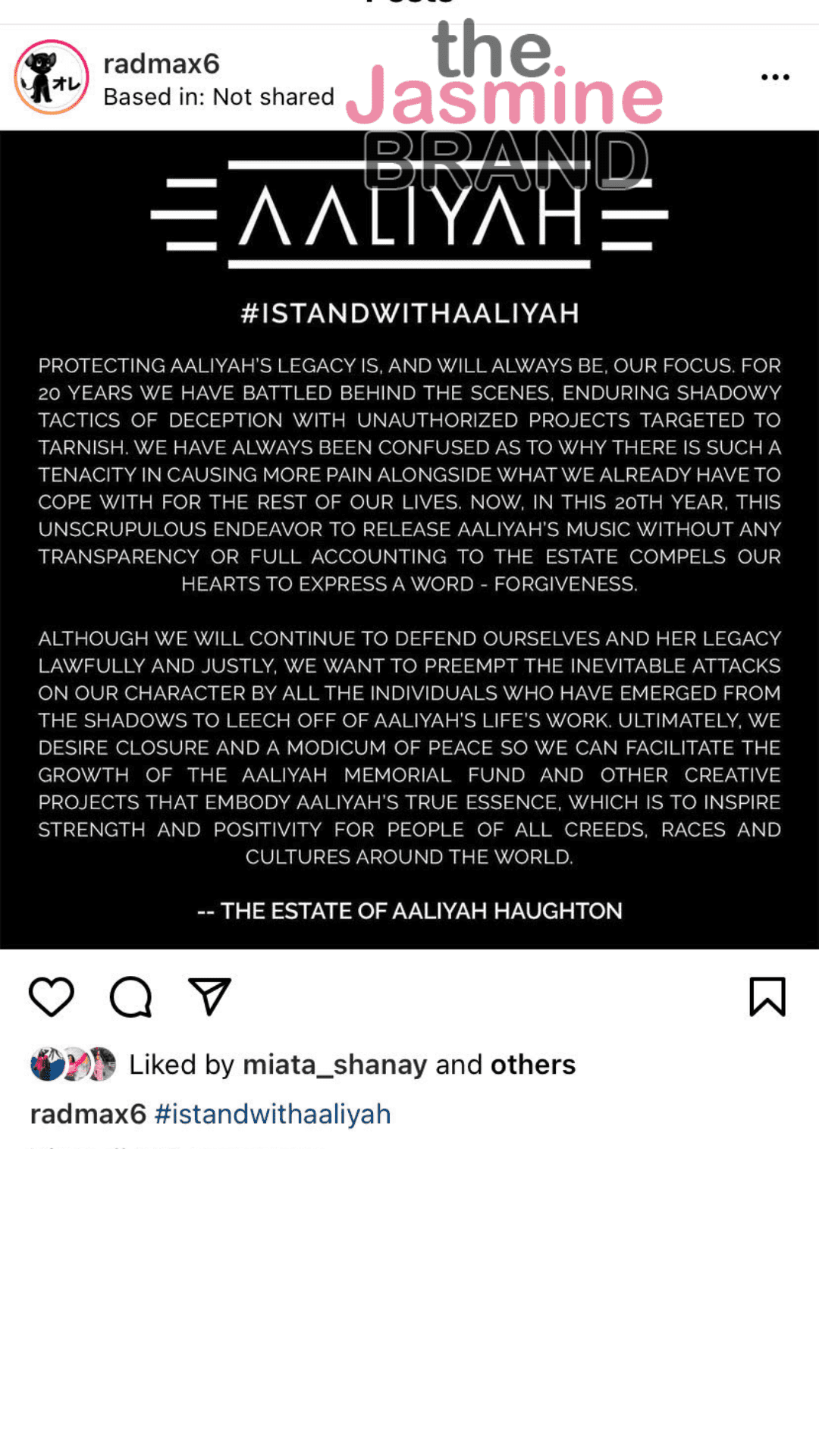View the others who liked this post
This screenshot has height=1456, width=819.
click(x=533, y=1065)
